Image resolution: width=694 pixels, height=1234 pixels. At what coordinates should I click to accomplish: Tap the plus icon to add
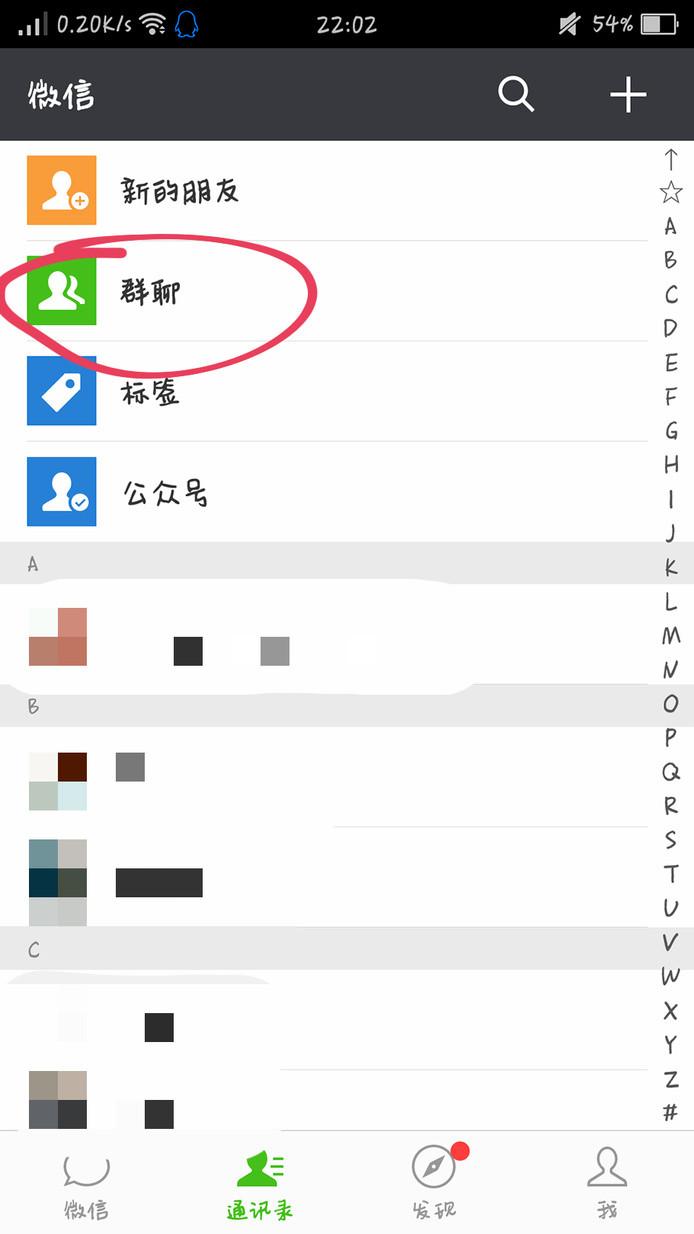(x=628, y=95)
